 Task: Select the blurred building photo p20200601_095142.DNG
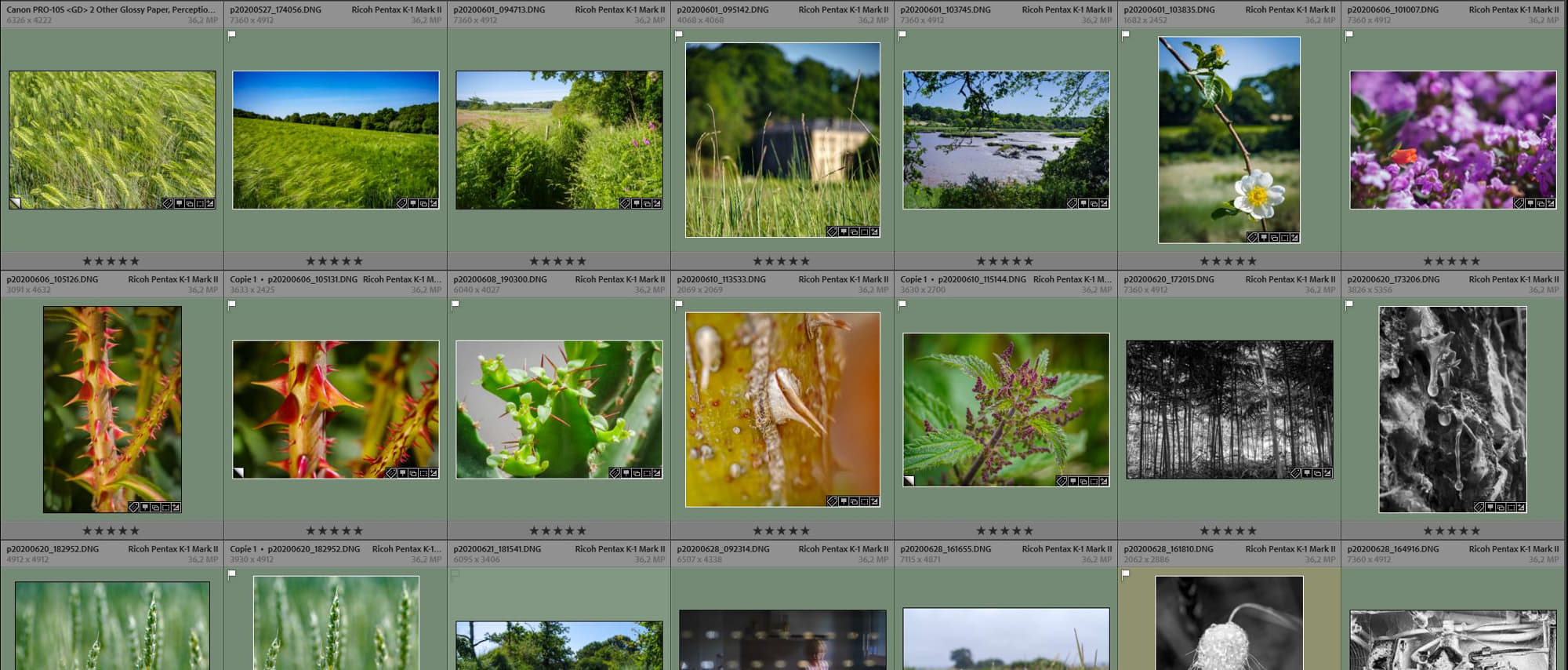point(782,140)
